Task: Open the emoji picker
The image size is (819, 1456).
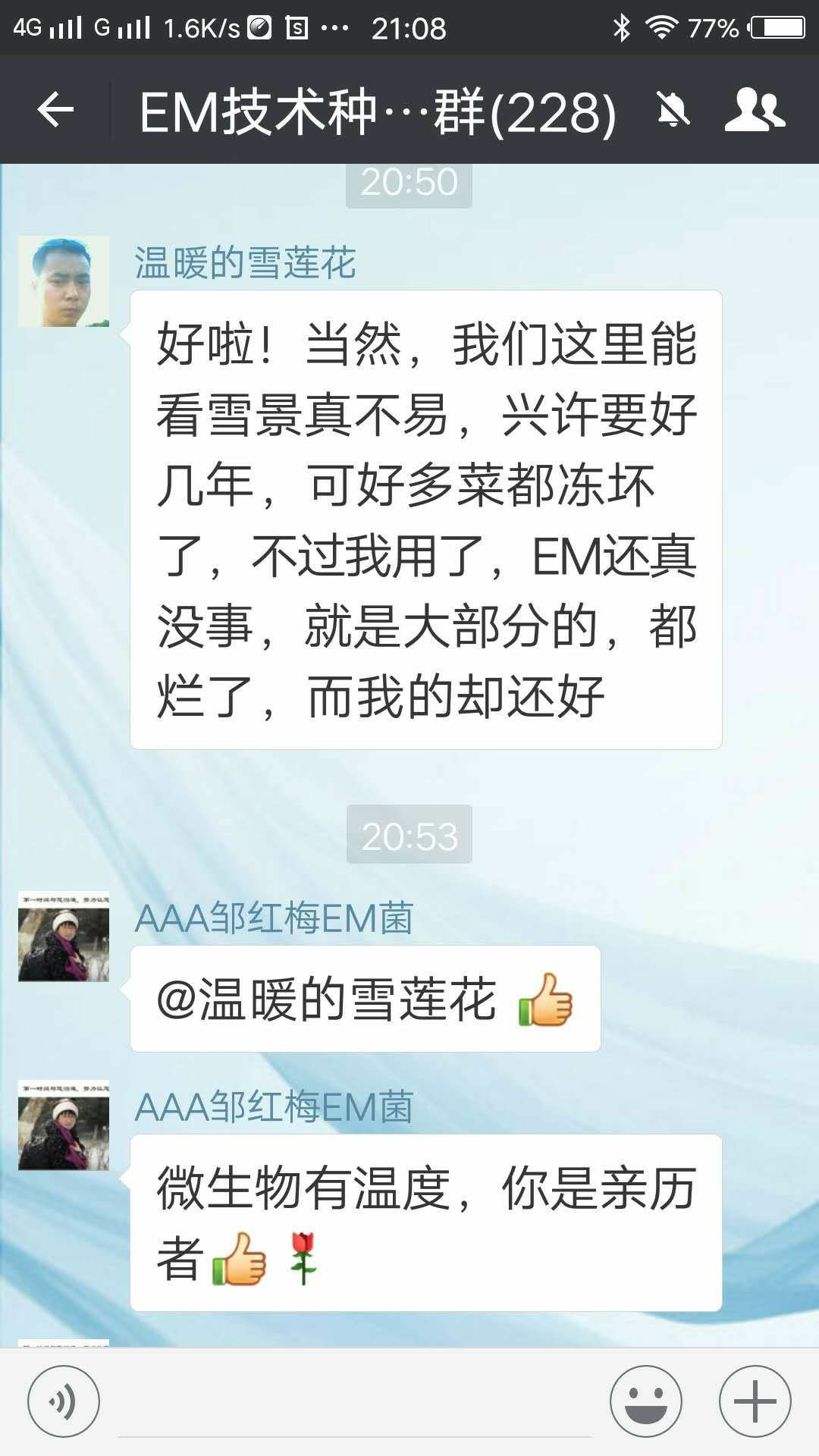Action: [x=646, y=1401]
